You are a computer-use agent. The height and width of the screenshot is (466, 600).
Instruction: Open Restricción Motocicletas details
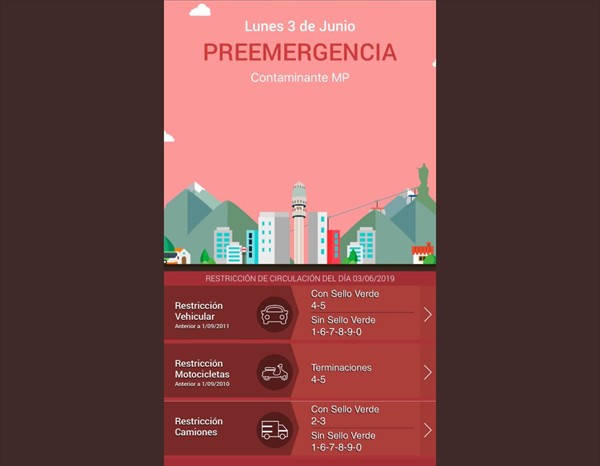427,373
